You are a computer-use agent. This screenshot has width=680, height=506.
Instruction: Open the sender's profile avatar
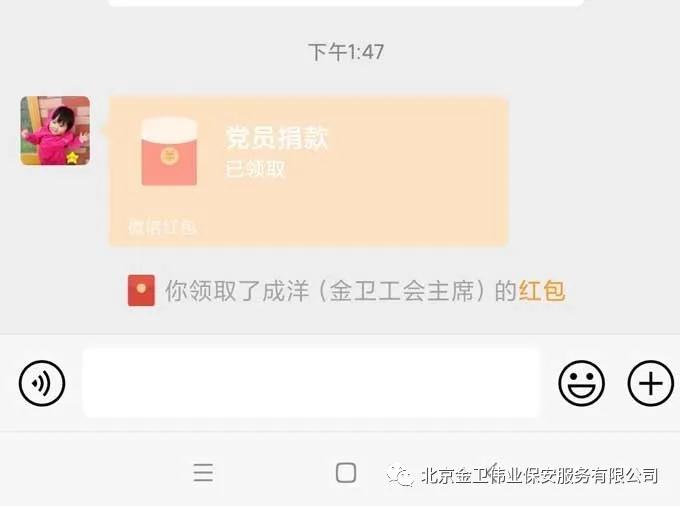click(55, 131)
